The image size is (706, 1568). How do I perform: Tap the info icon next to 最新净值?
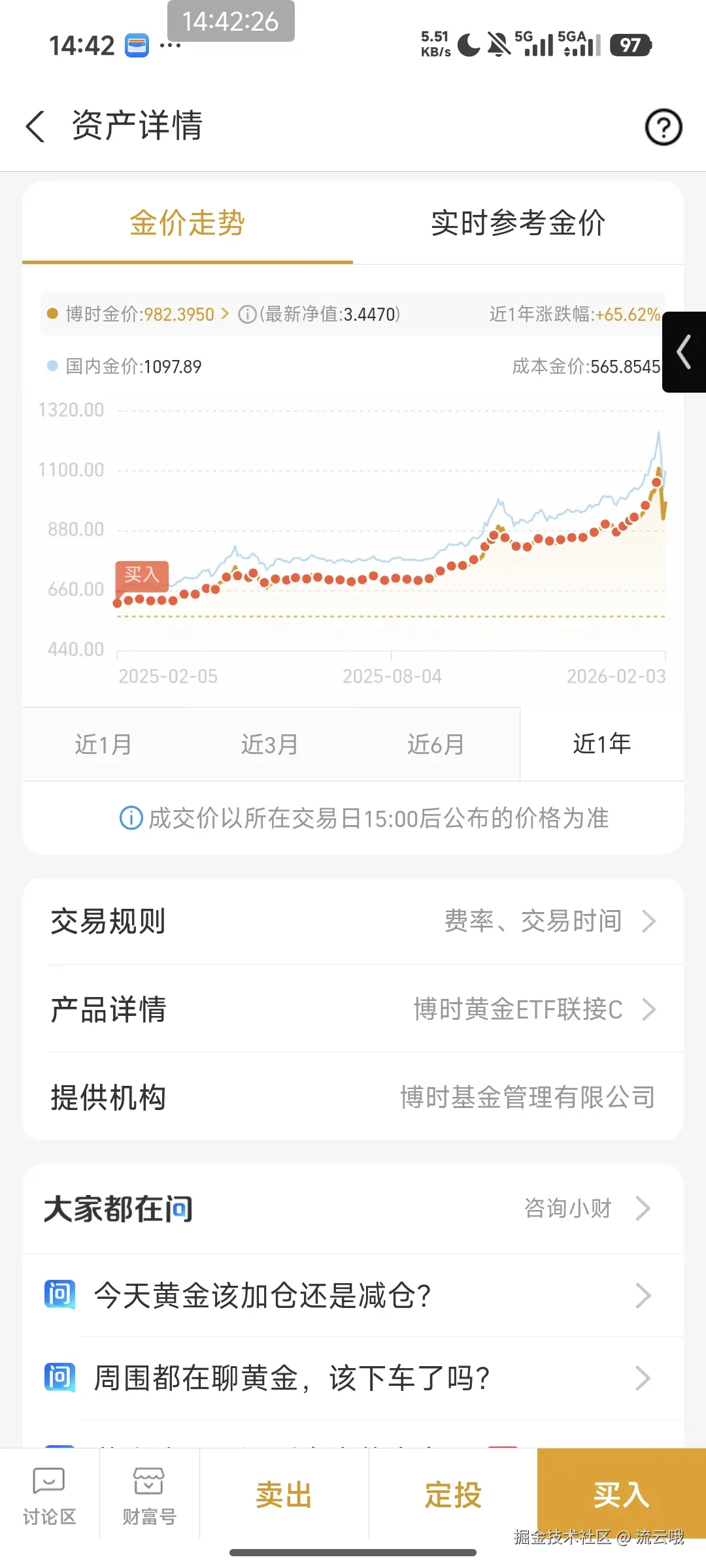point(247,314)
